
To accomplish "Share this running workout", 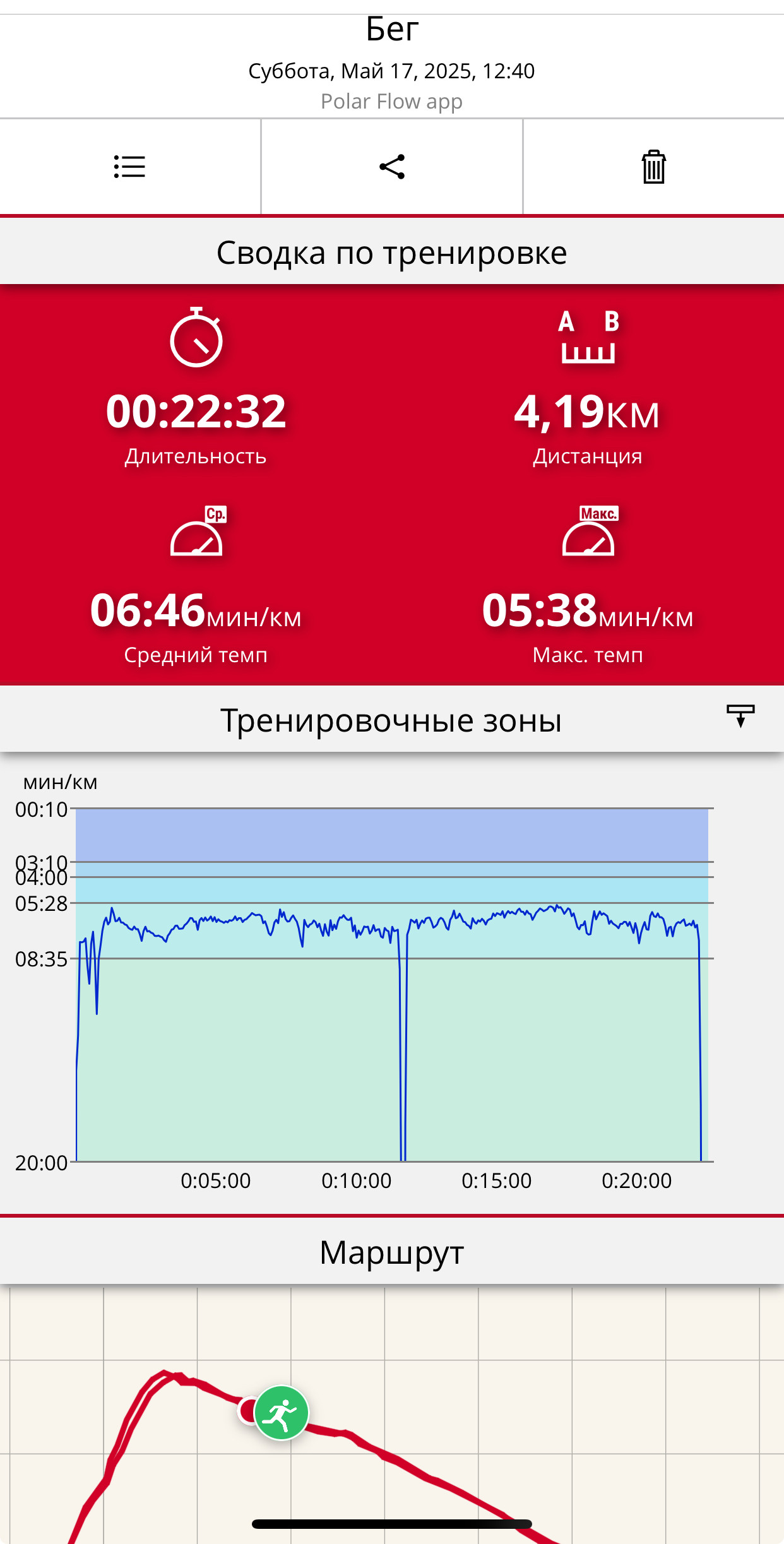I will pos(392,167).
